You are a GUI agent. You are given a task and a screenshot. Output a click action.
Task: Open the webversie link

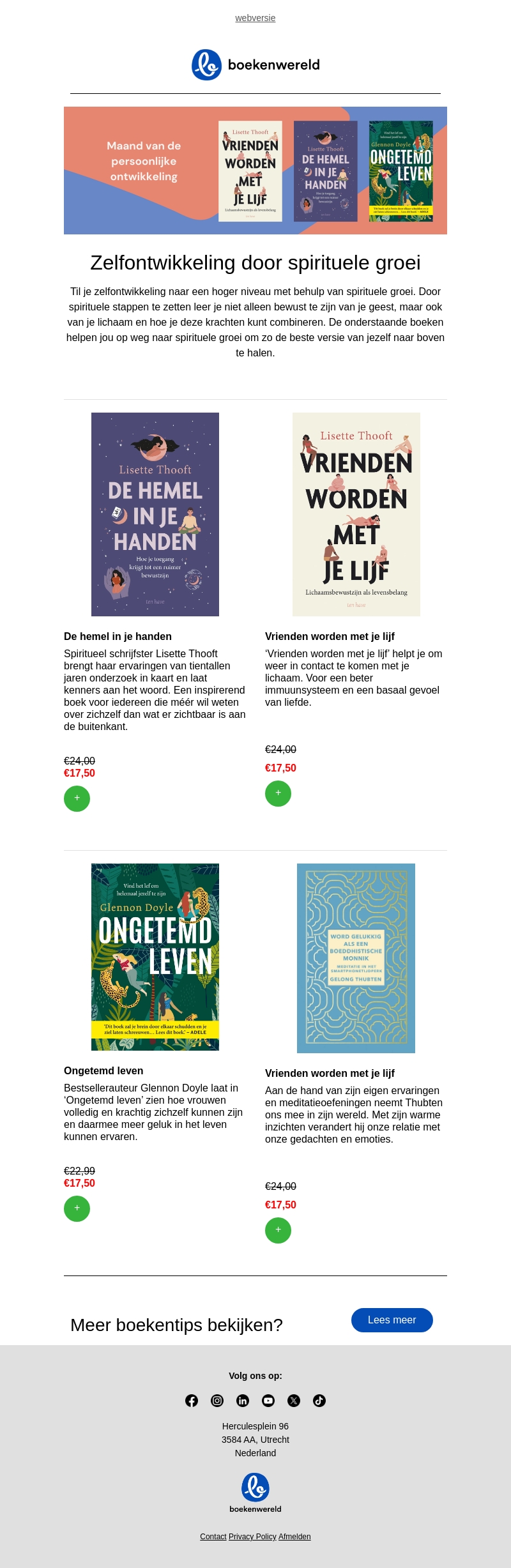coord(255,18)
